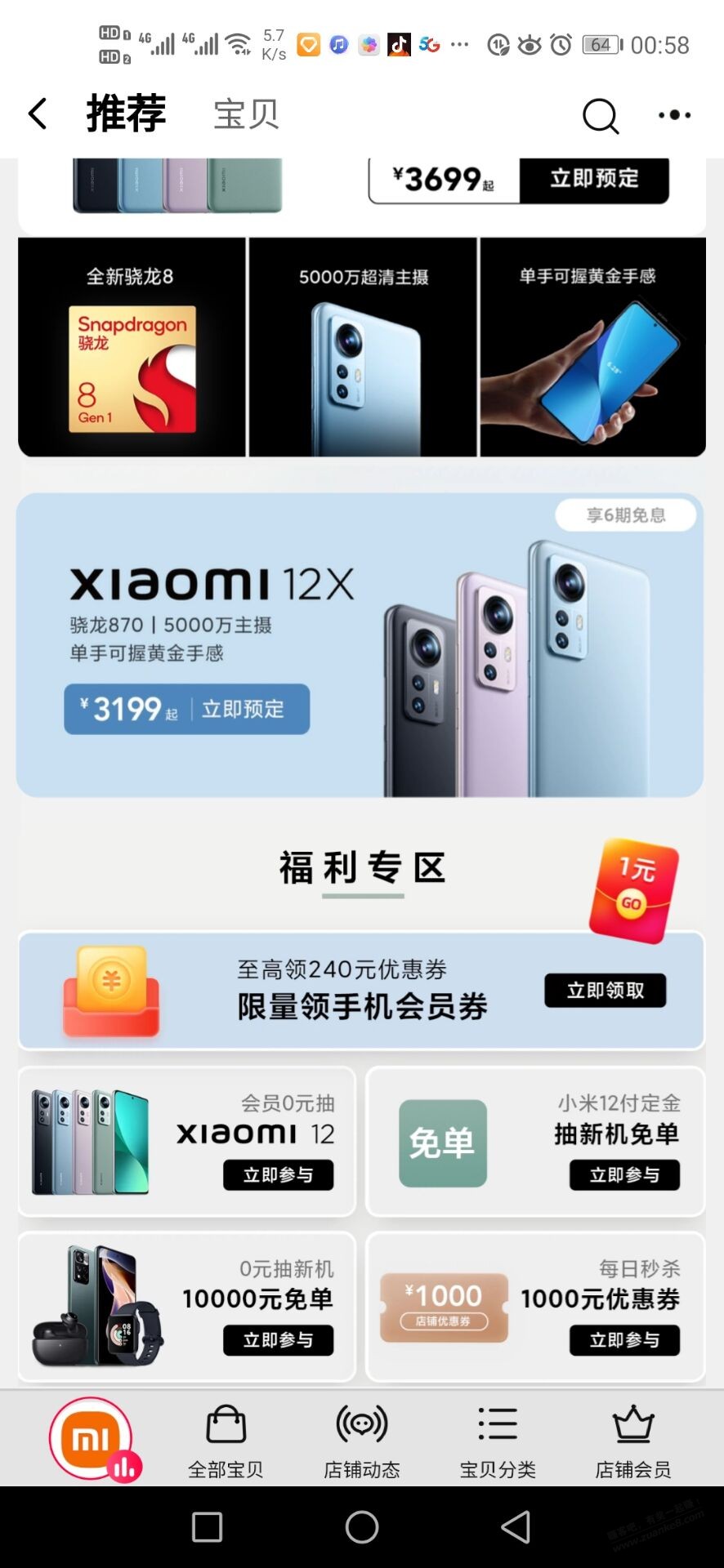
Task: Tap 立即参与 for 1000元优惠券
Action: tap(624, 1340)
